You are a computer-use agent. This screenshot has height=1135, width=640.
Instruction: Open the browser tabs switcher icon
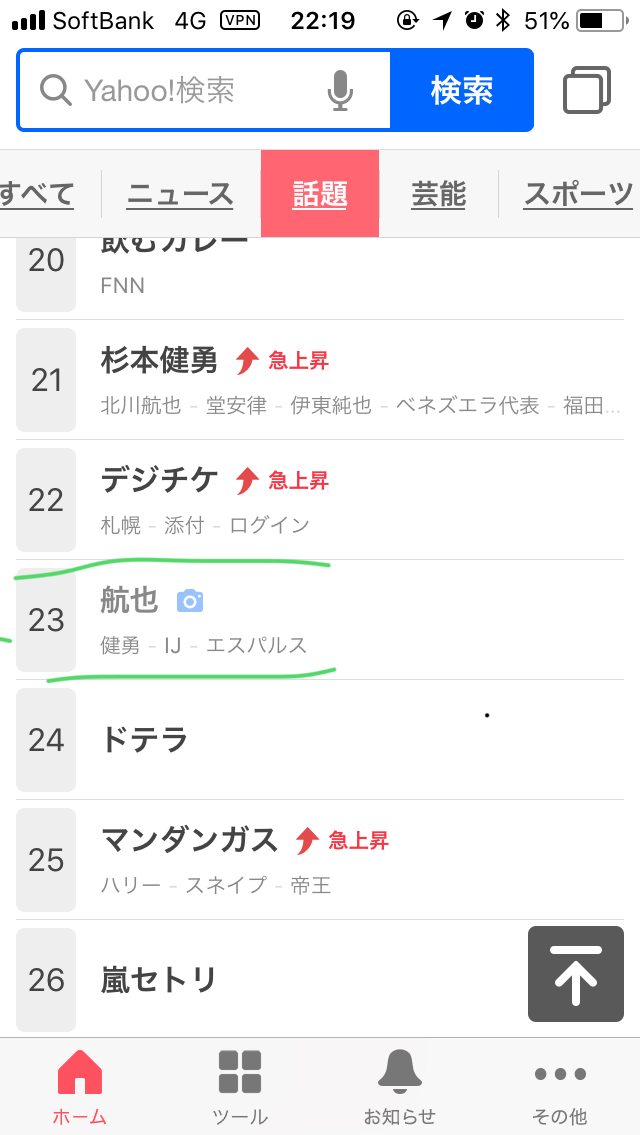tap(587, 91)
